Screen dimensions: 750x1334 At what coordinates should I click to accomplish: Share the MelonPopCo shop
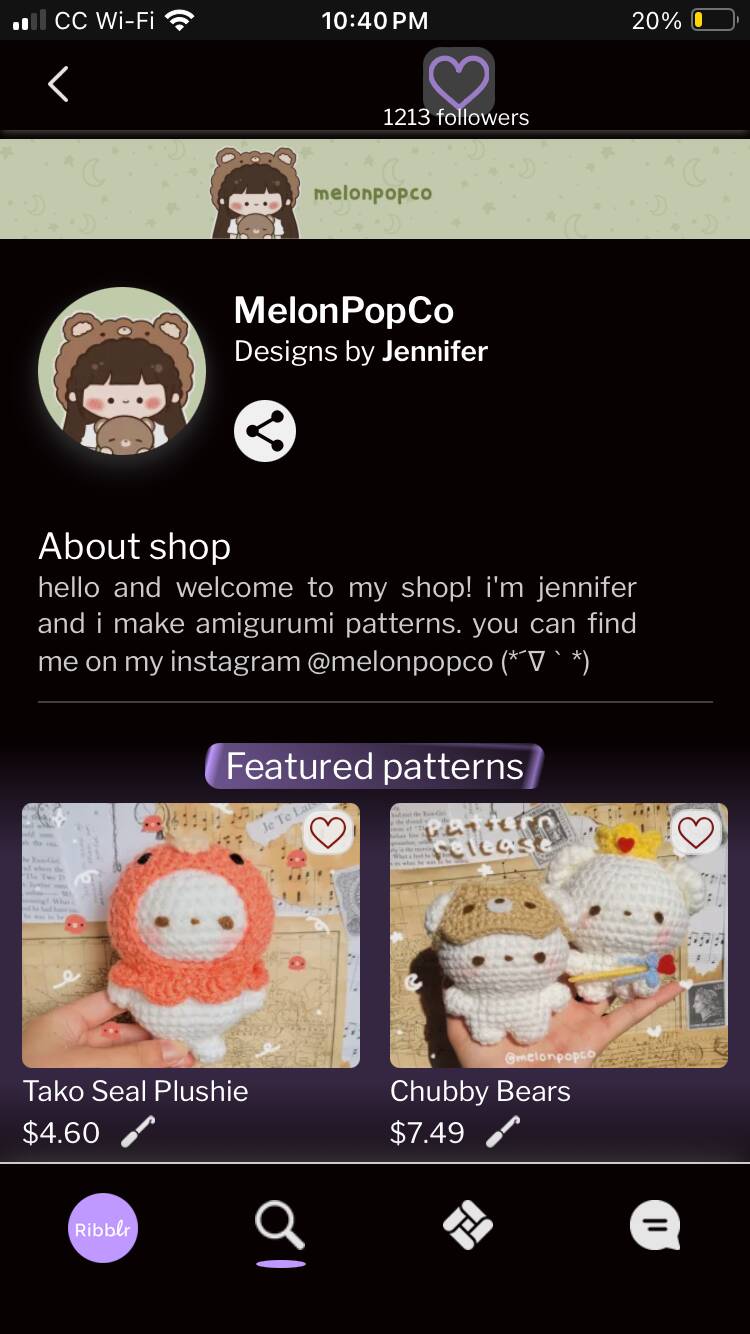pos(265,431)
